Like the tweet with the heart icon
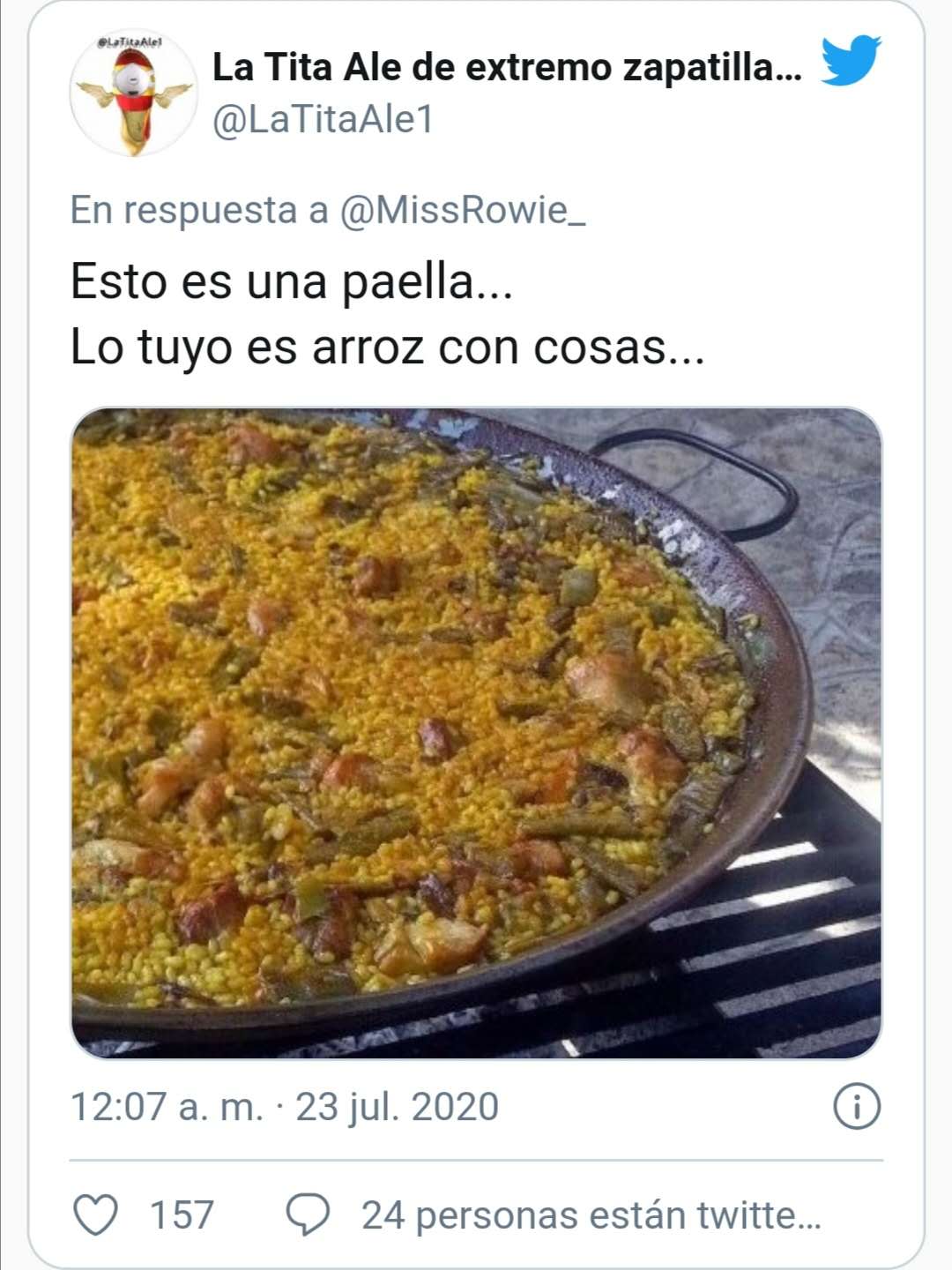The image size is (952, 1270). pyautogui.click(x=94, y=1215)
